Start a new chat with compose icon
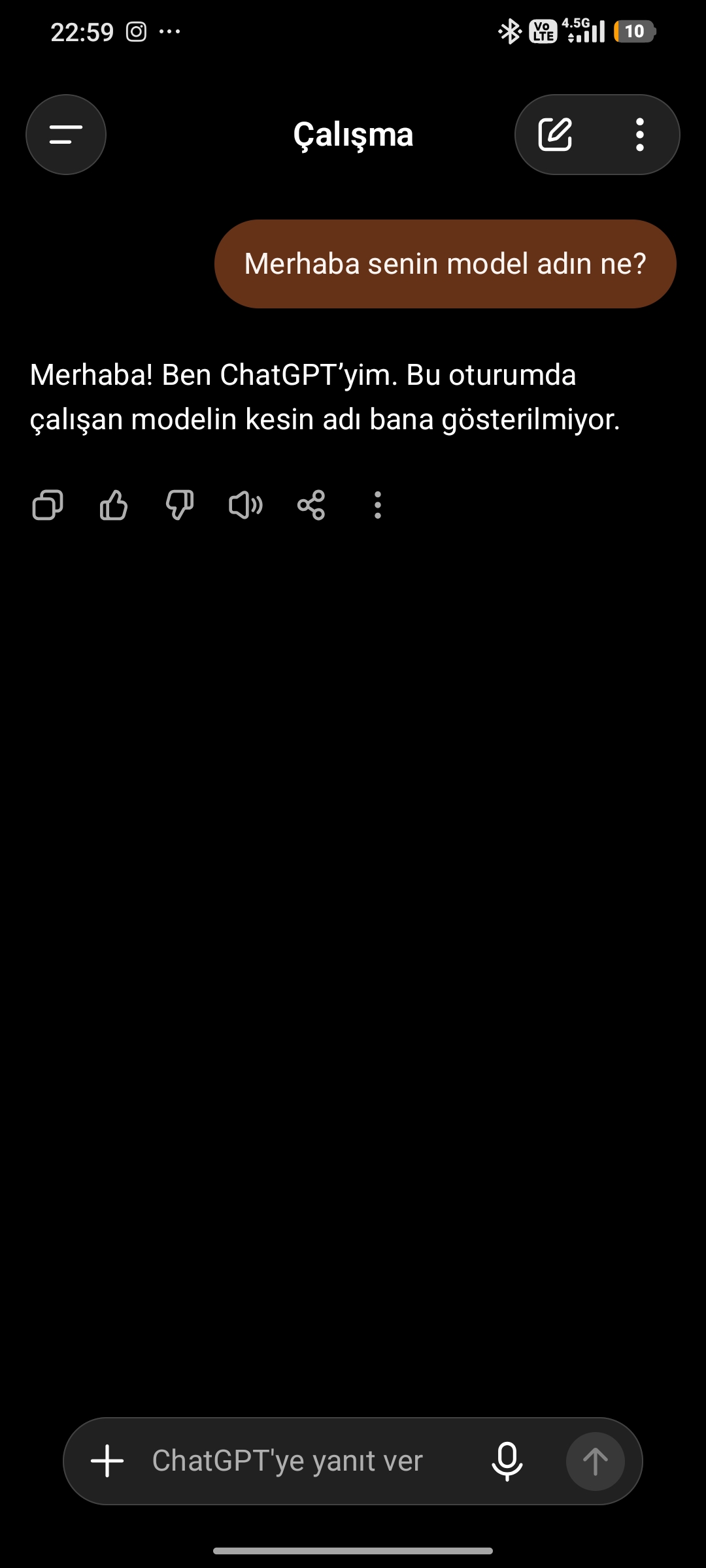 click(555, 135)
